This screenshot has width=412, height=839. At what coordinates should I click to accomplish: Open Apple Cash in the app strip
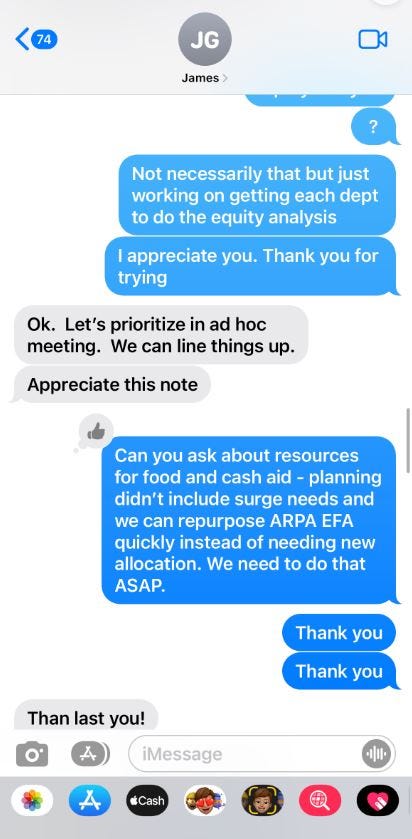point(147,801)
